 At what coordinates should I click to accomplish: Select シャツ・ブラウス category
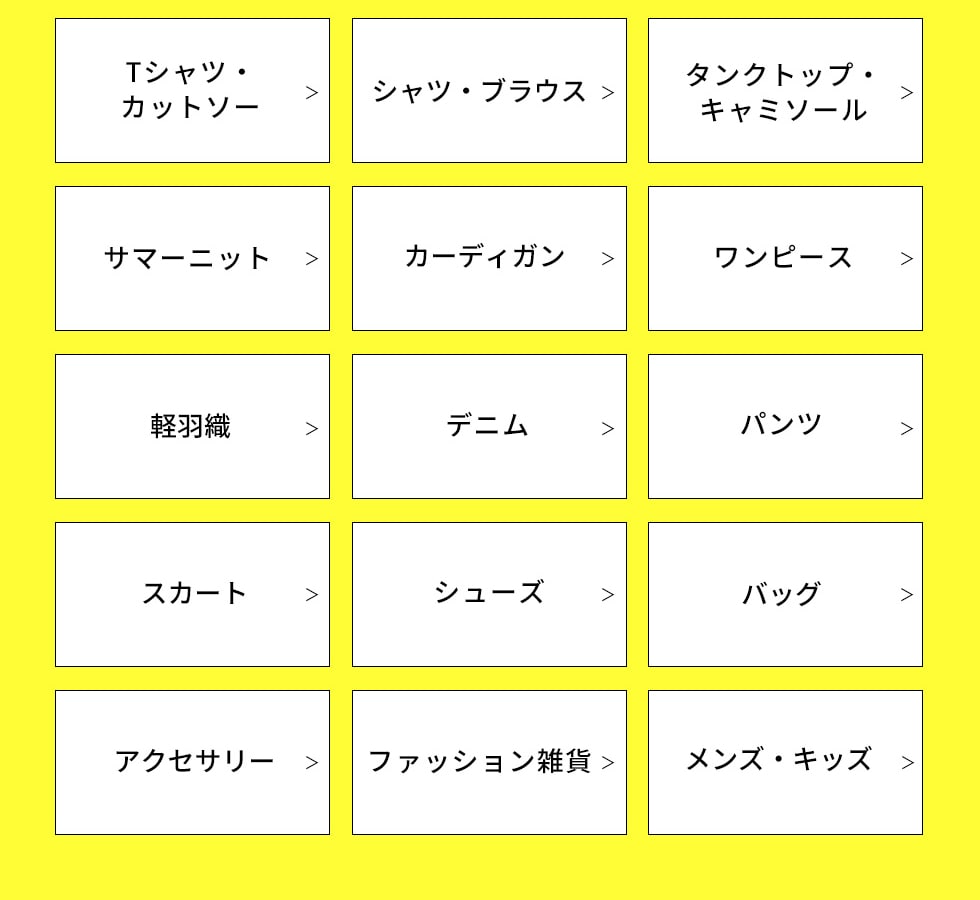coord(489,91)
